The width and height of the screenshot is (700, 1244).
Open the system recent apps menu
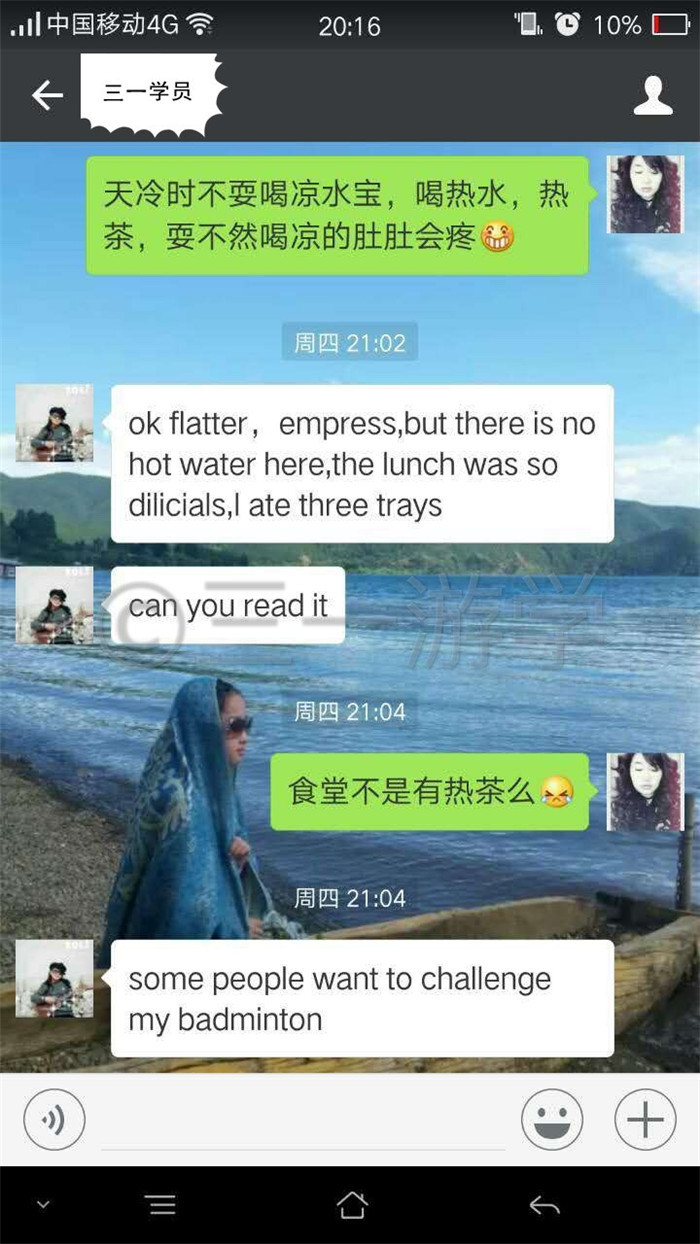coord(160,1205)
